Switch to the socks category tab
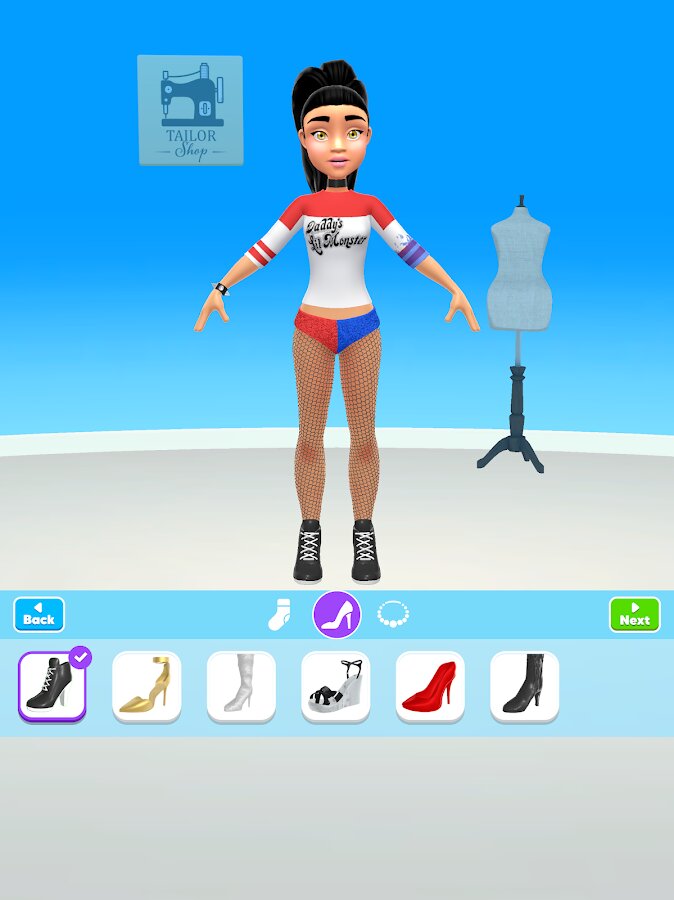 [279, 615]
